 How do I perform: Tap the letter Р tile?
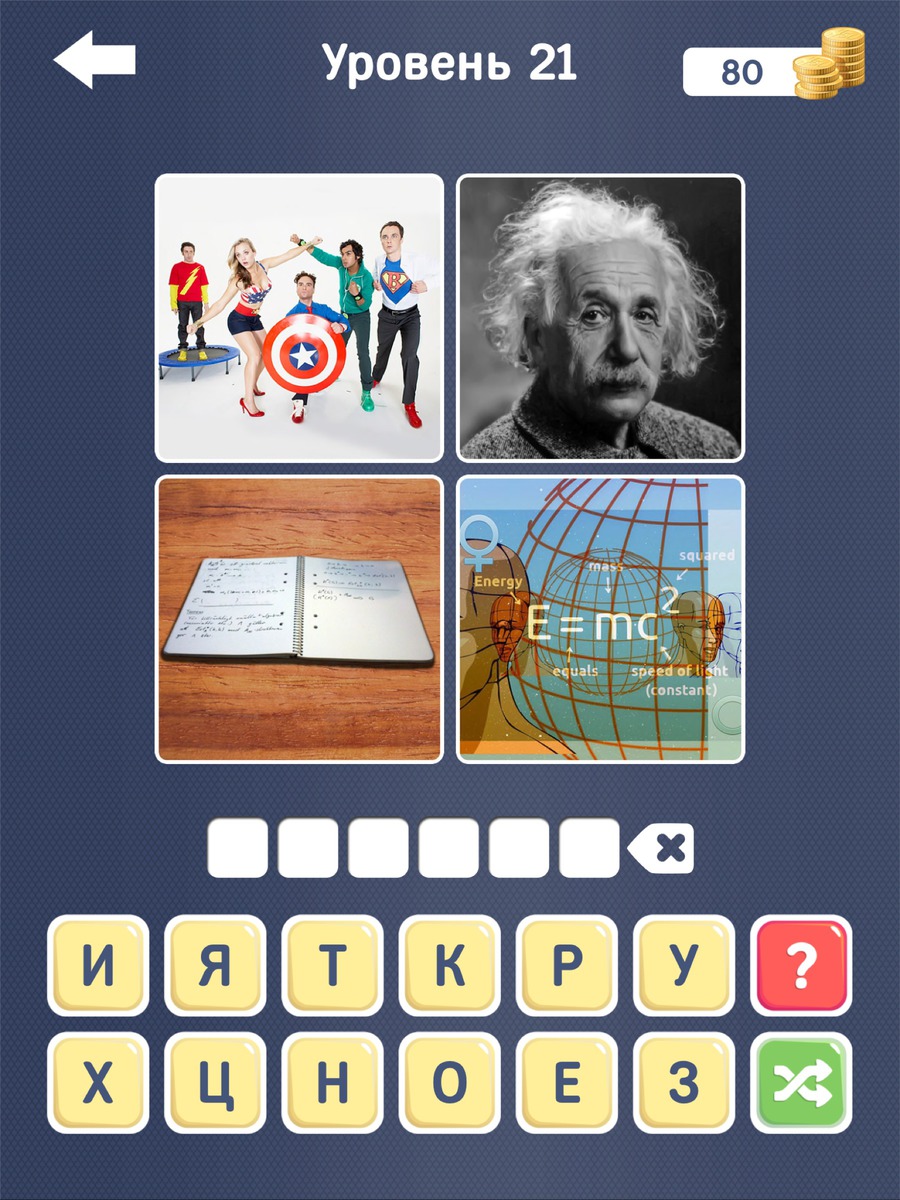click(567, 965)
